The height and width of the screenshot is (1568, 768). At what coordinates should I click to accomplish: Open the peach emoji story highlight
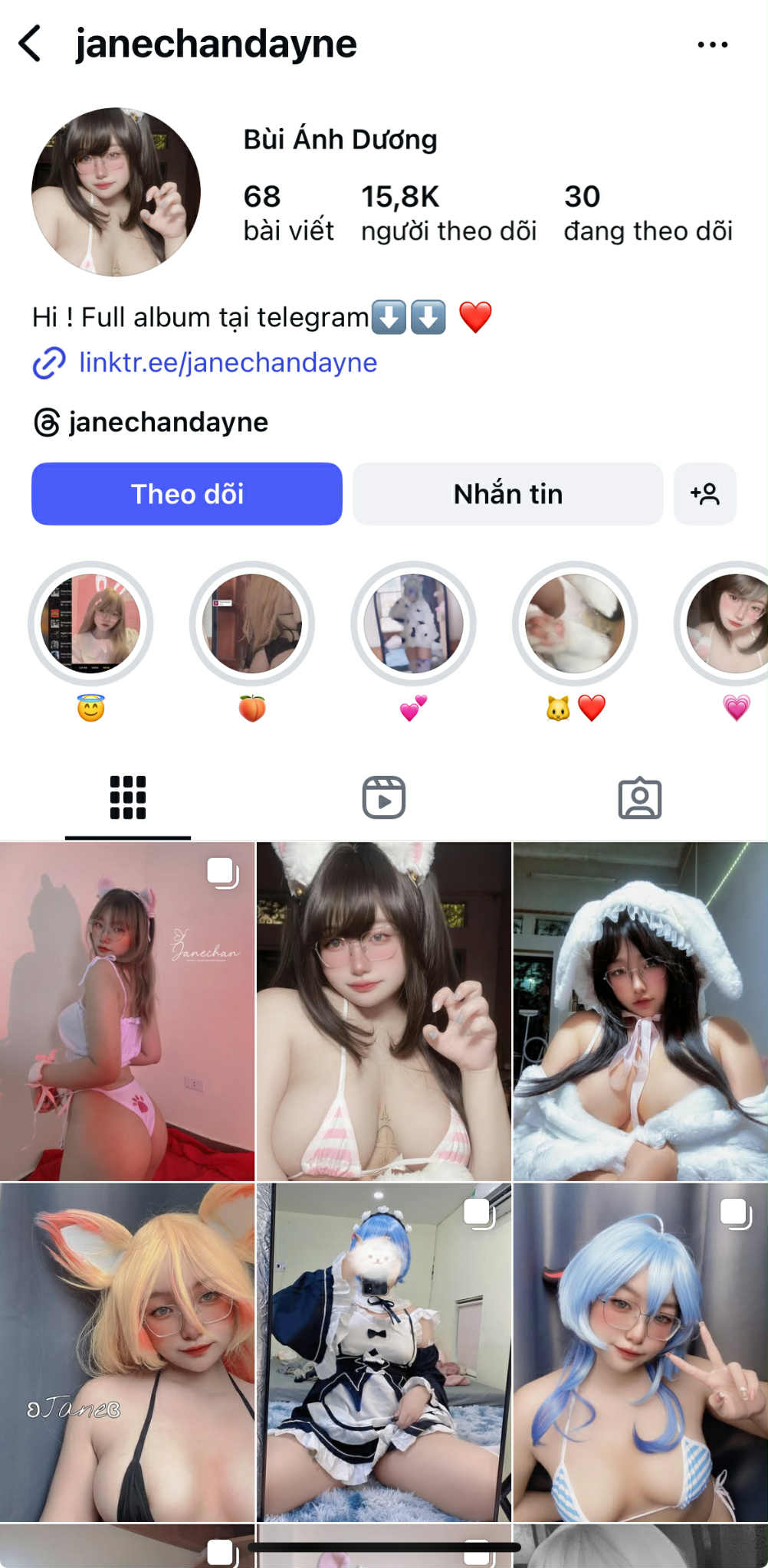(252, 624)
